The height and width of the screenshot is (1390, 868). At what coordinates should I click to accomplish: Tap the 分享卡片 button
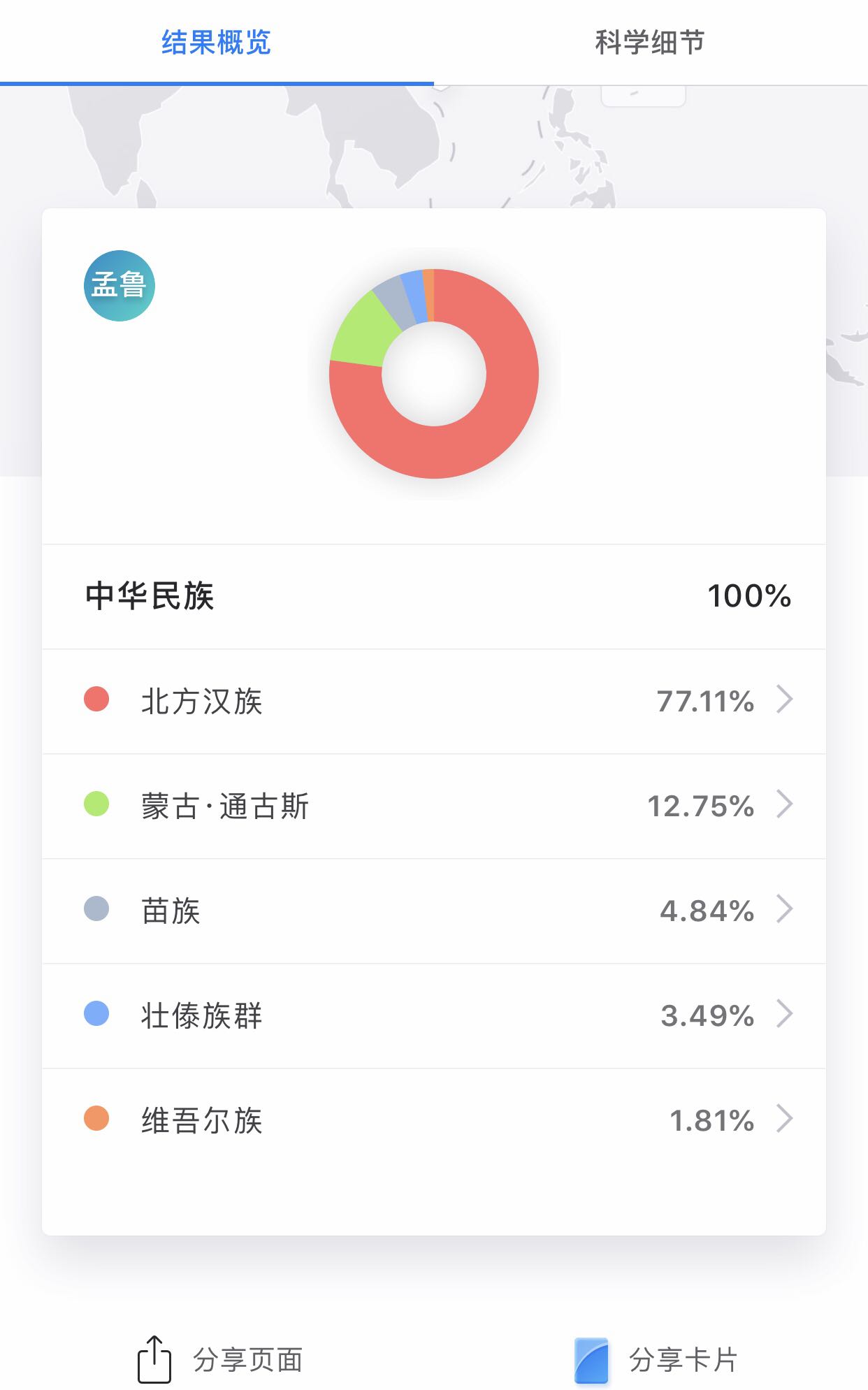pos(656,1359)
